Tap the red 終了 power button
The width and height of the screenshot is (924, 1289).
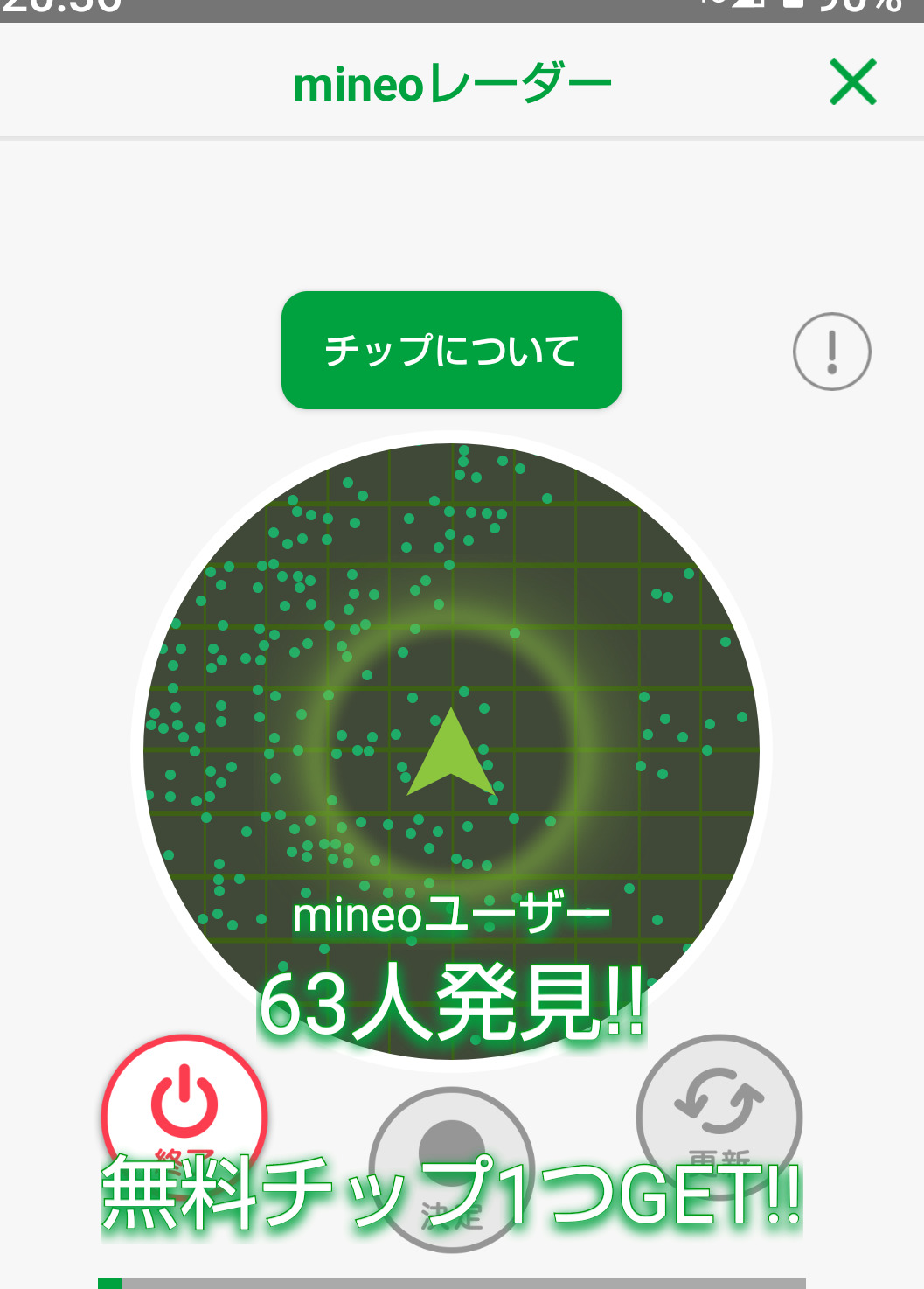point(184,1109)
